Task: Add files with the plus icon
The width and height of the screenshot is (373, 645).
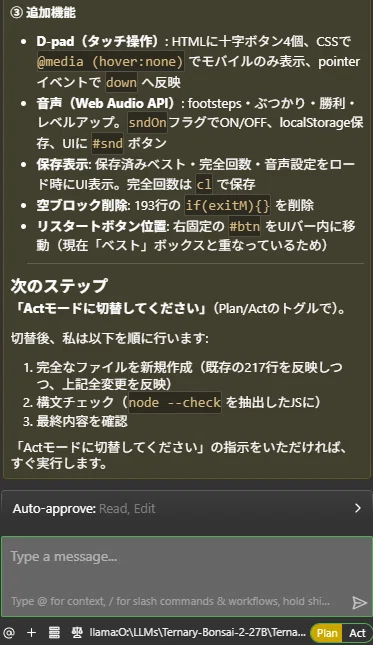Action: click(31, 633)
